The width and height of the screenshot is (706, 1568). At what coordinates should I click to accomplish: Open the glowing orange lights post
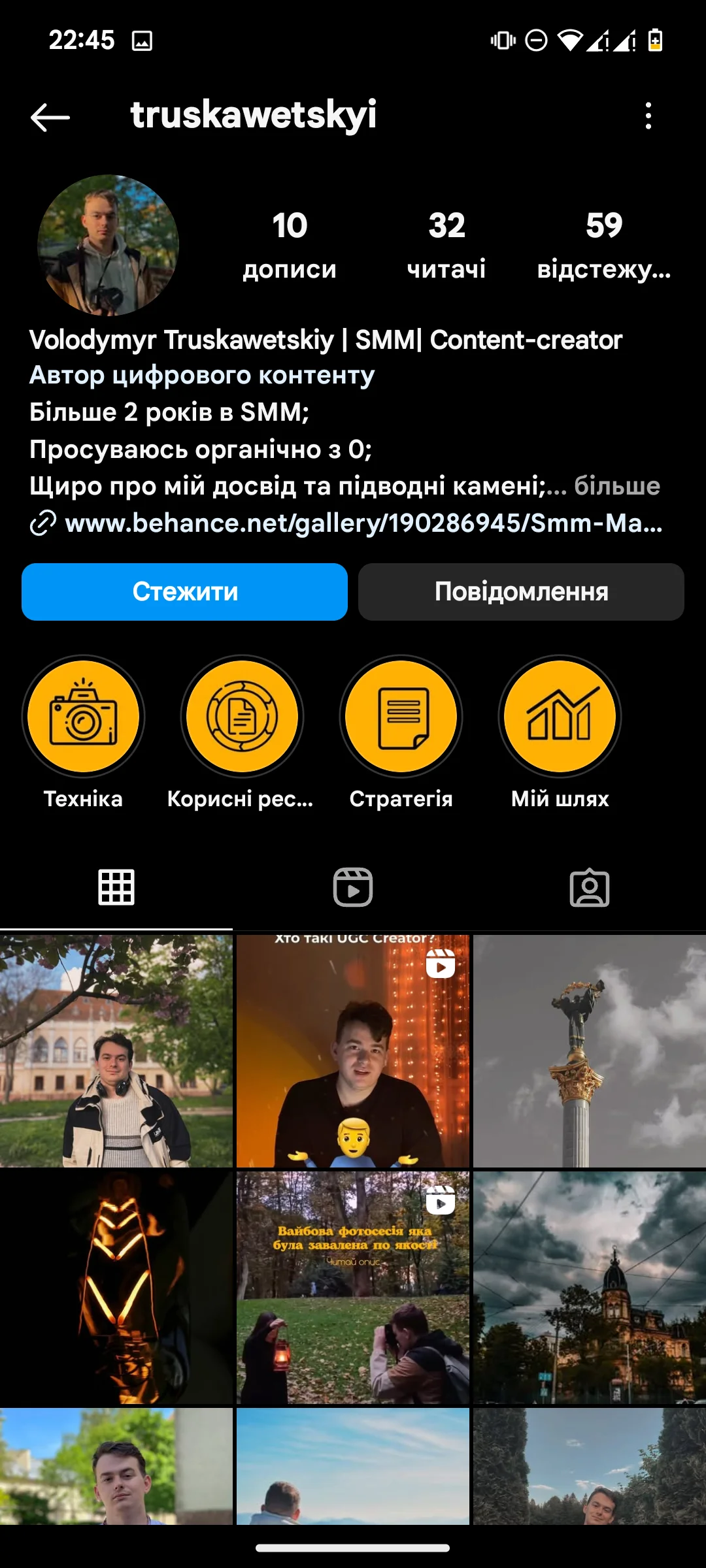tap(116, 1287)
